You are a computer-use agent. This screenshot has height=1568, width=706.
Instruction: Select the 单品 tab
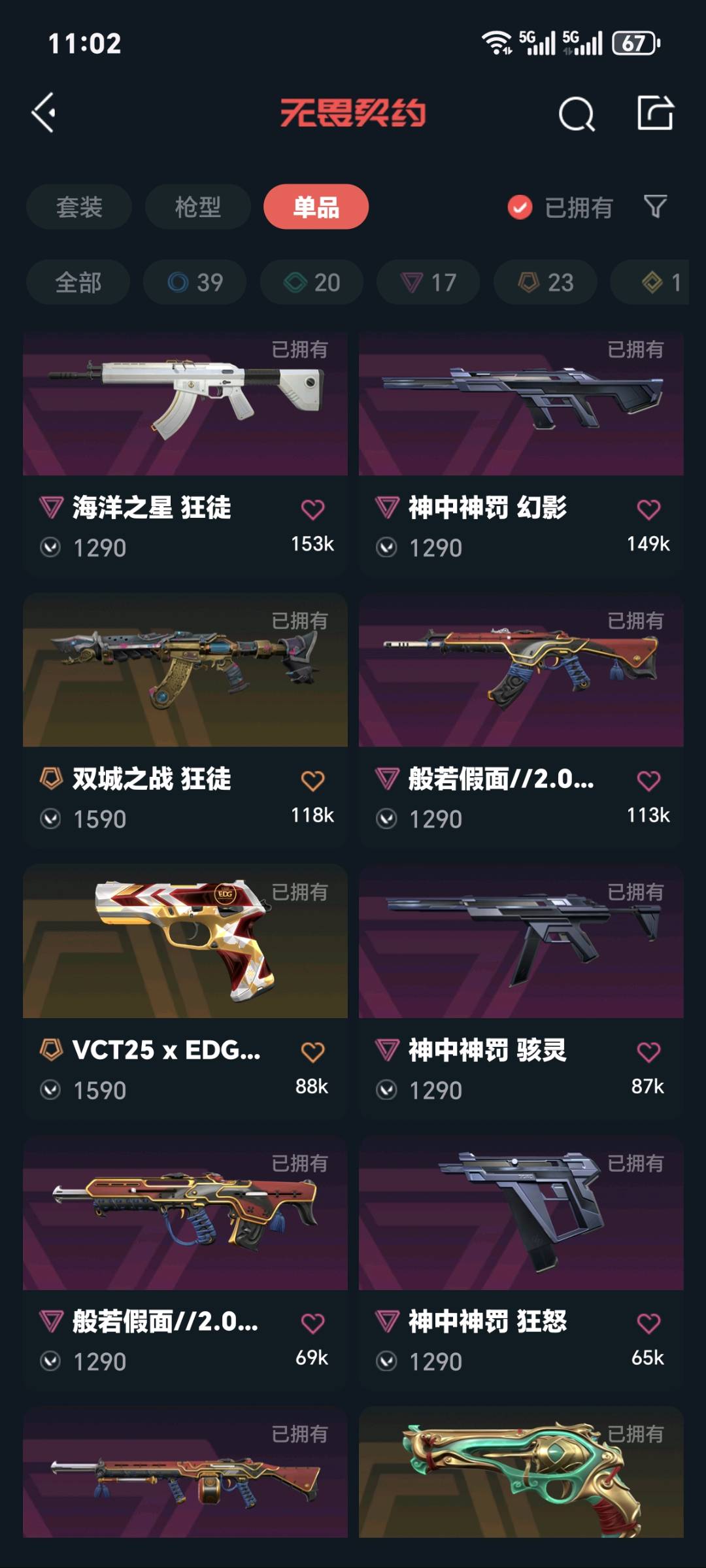316,207
